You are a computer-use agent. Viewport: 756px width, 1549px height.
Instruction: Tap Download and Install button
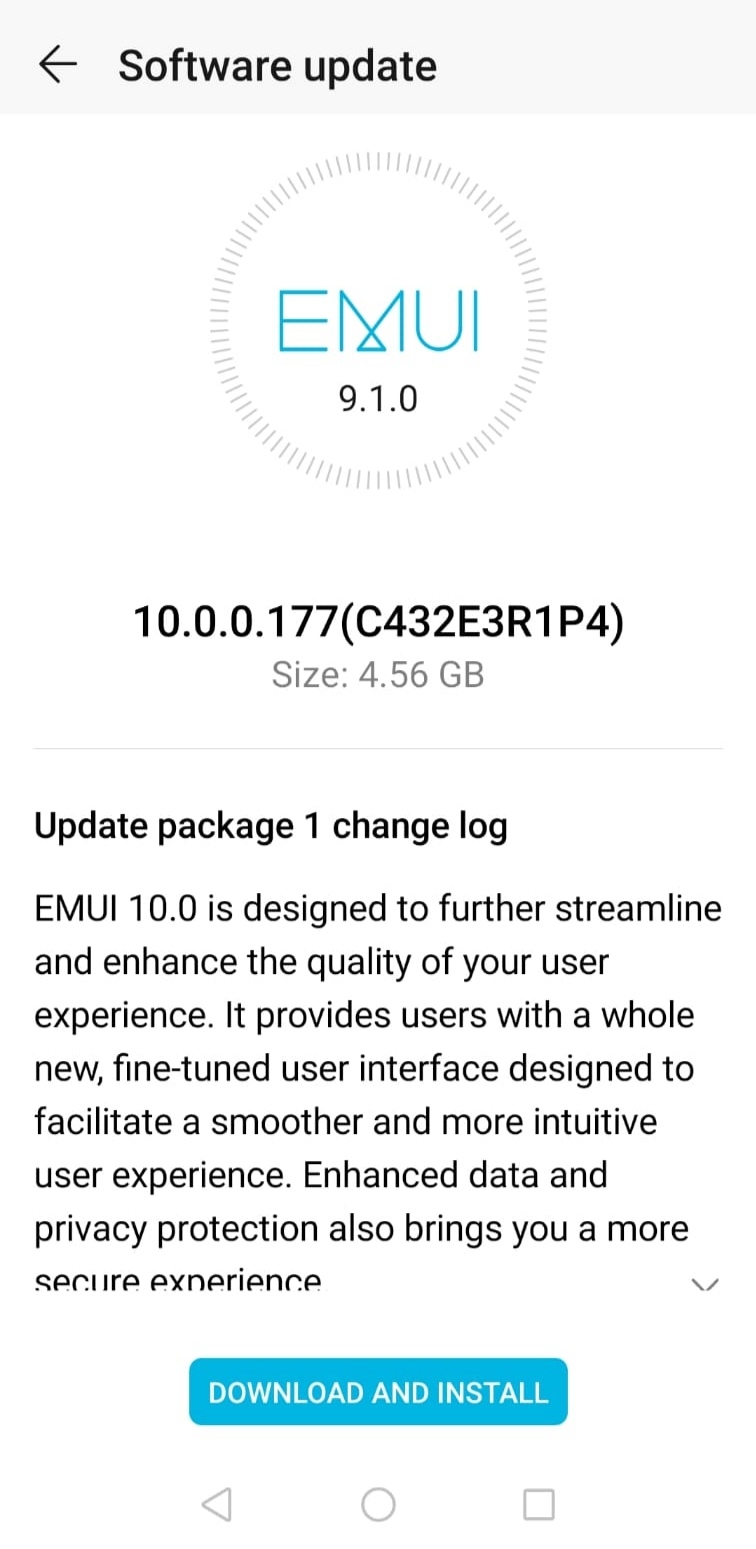click(x=378, y=1391)
